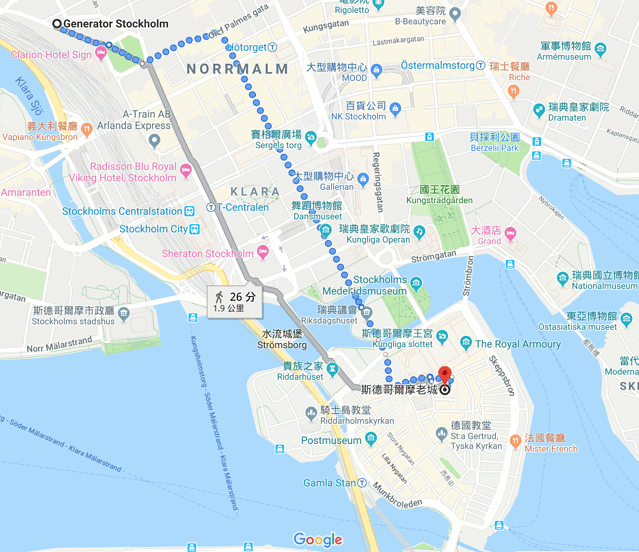The image size is (639, 552).
Task: Select the Stockholms Centralstation marker
Action: click(189, 211)
